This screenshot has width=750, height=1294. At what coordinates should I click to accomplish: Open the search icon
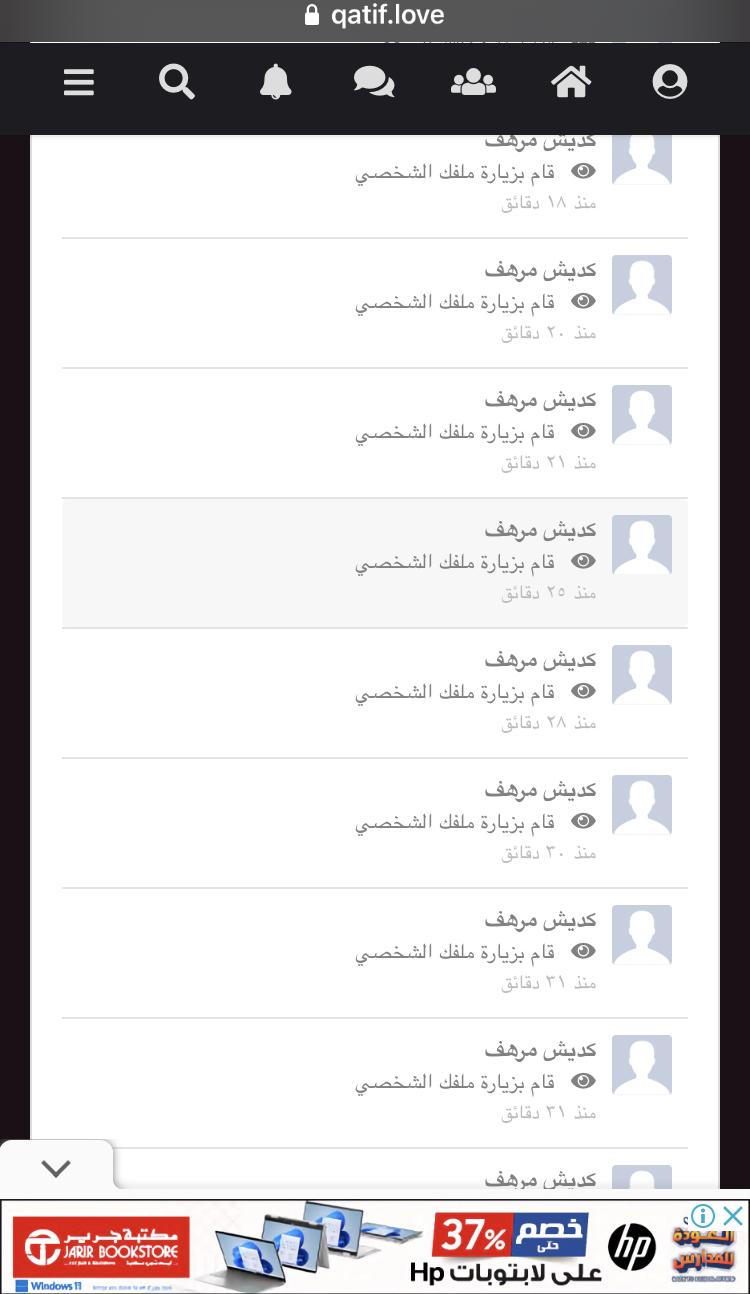click(x=177, y=82)
